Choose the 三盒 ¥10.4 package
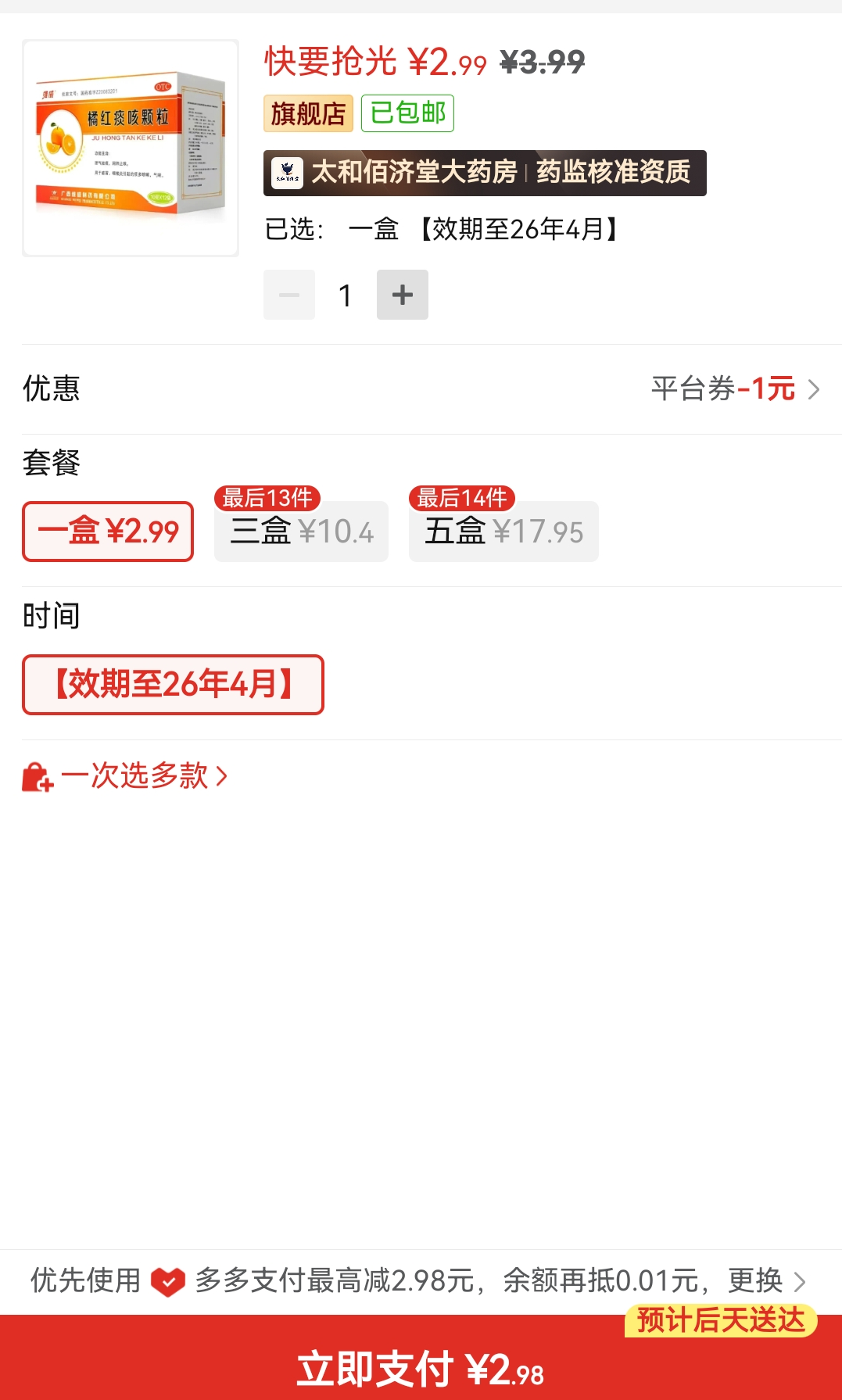 pos(301,532)
